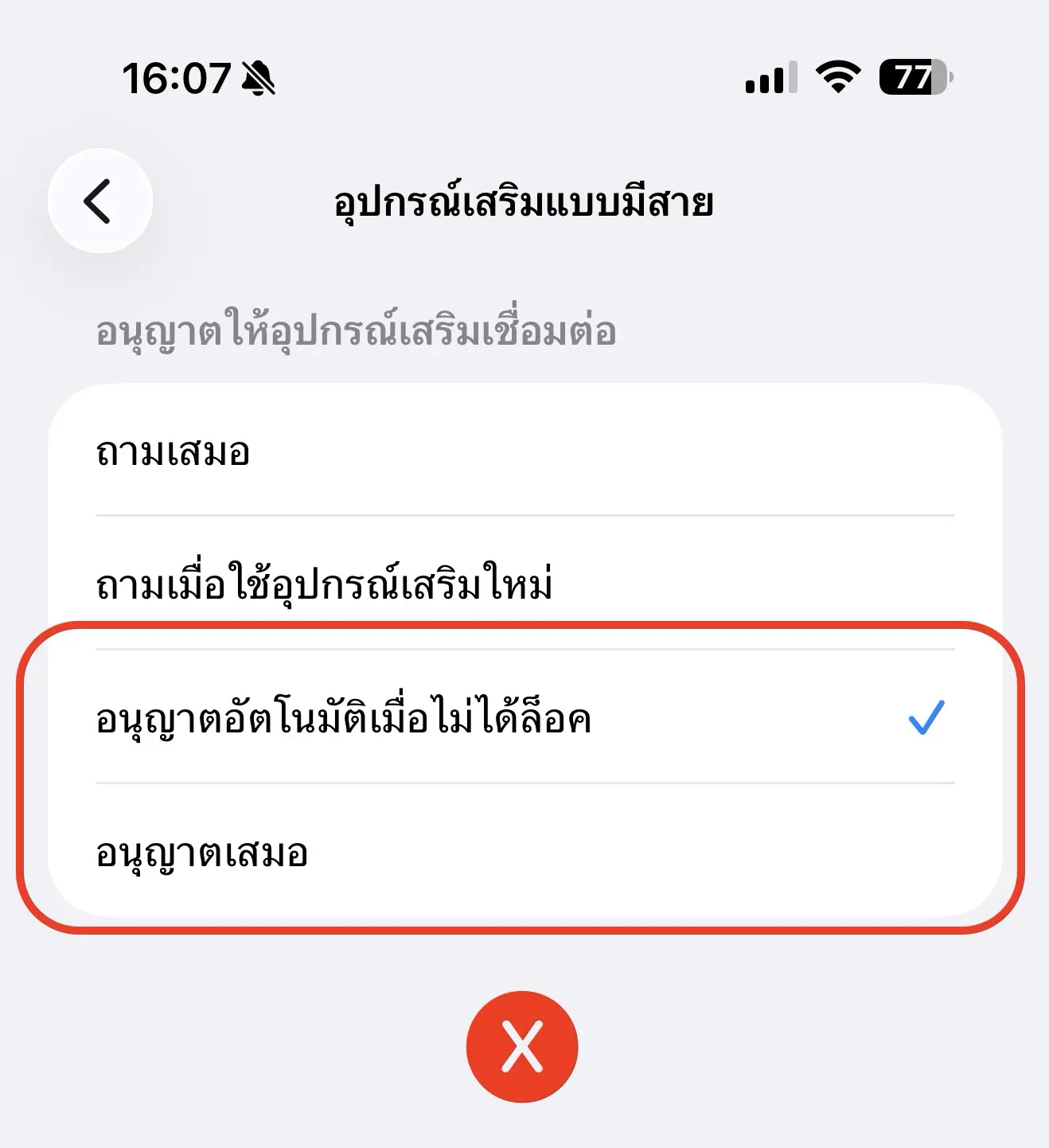1049x1148 pixels.
Task: Select the ถามเสมอ option
Action: 524,451
